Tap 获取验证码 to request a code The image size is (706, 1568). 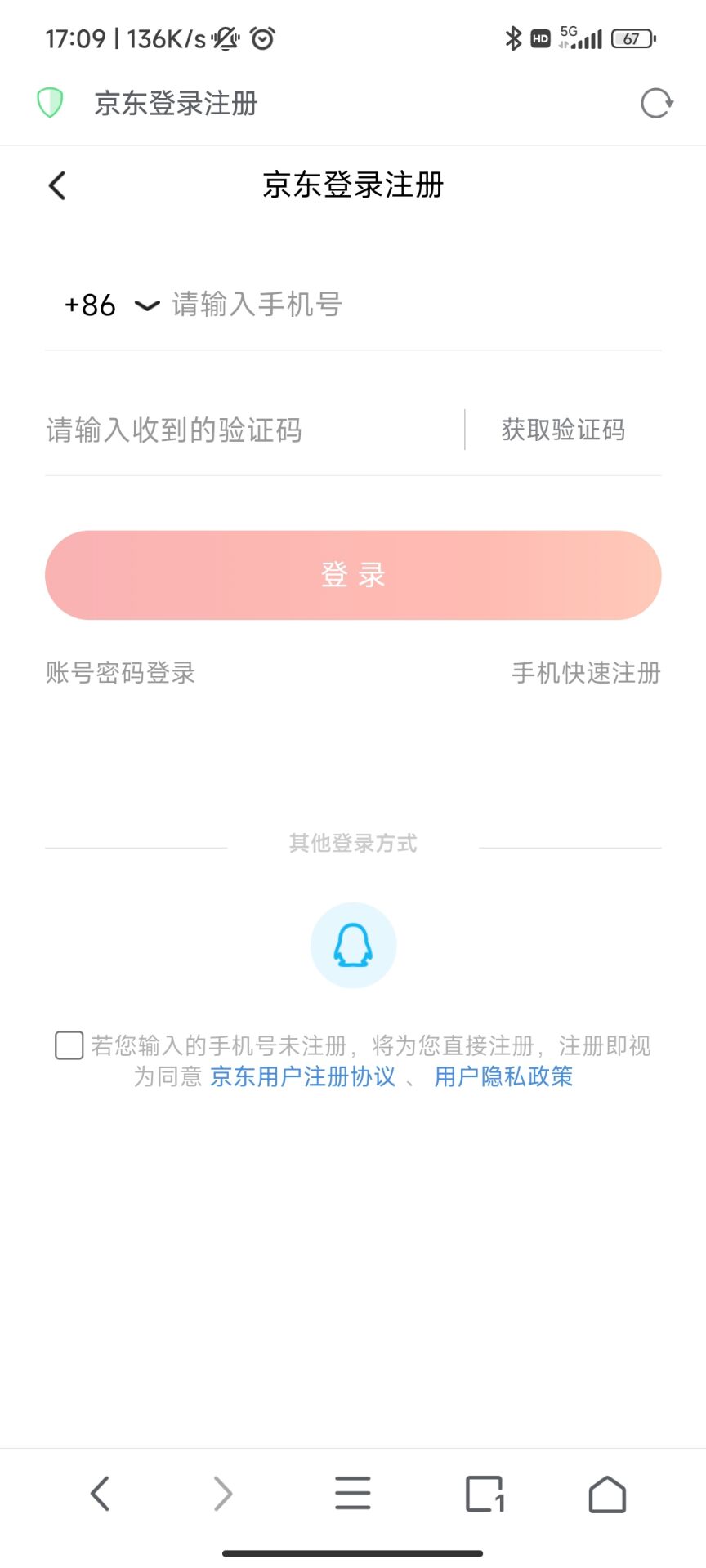(x=563, y=430)
